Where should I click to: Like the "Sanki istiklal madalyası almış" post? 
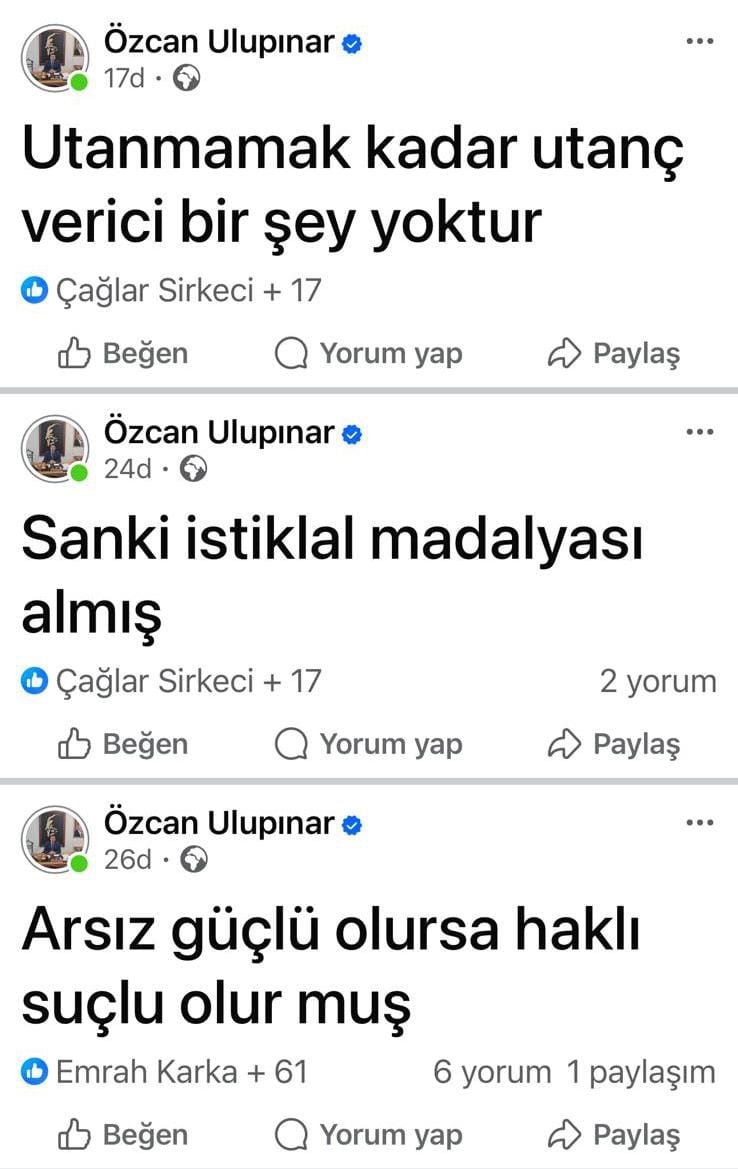point(123,744)
